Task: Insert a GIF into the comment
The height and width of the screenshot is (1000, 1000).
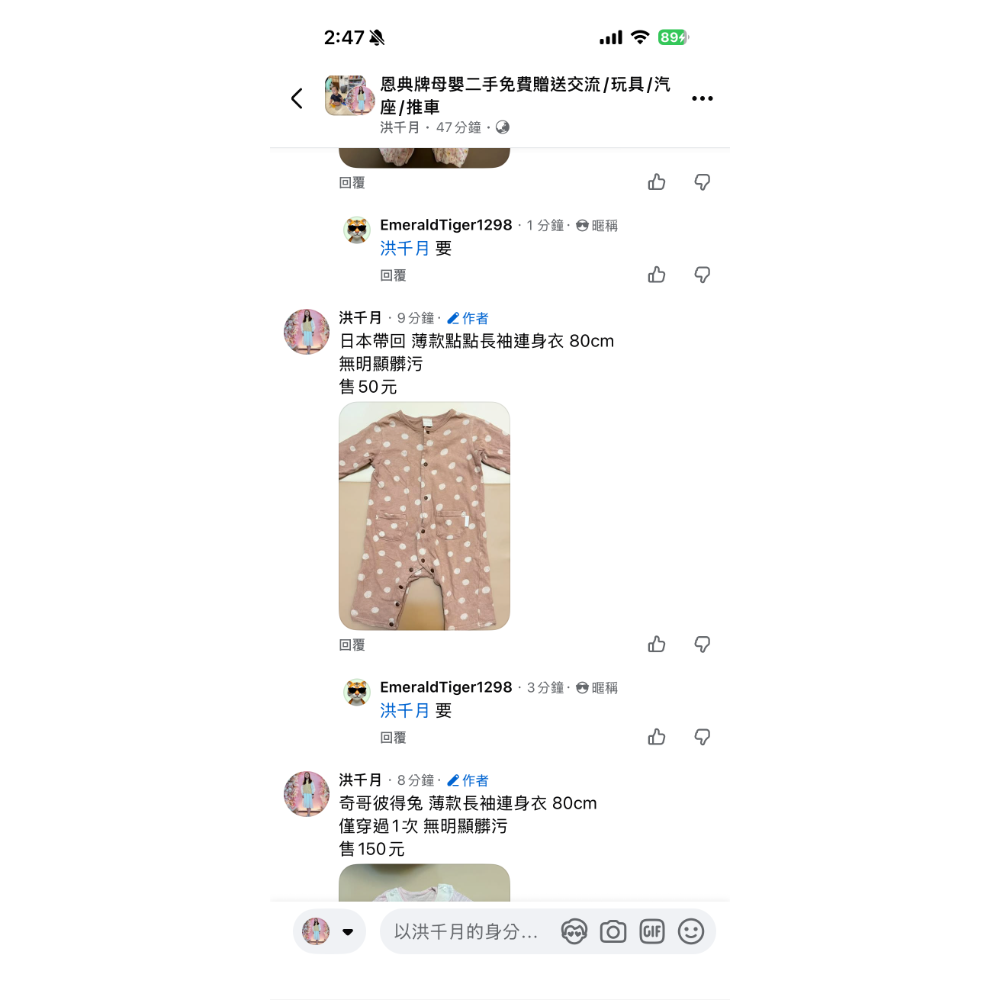Action: 652,932
